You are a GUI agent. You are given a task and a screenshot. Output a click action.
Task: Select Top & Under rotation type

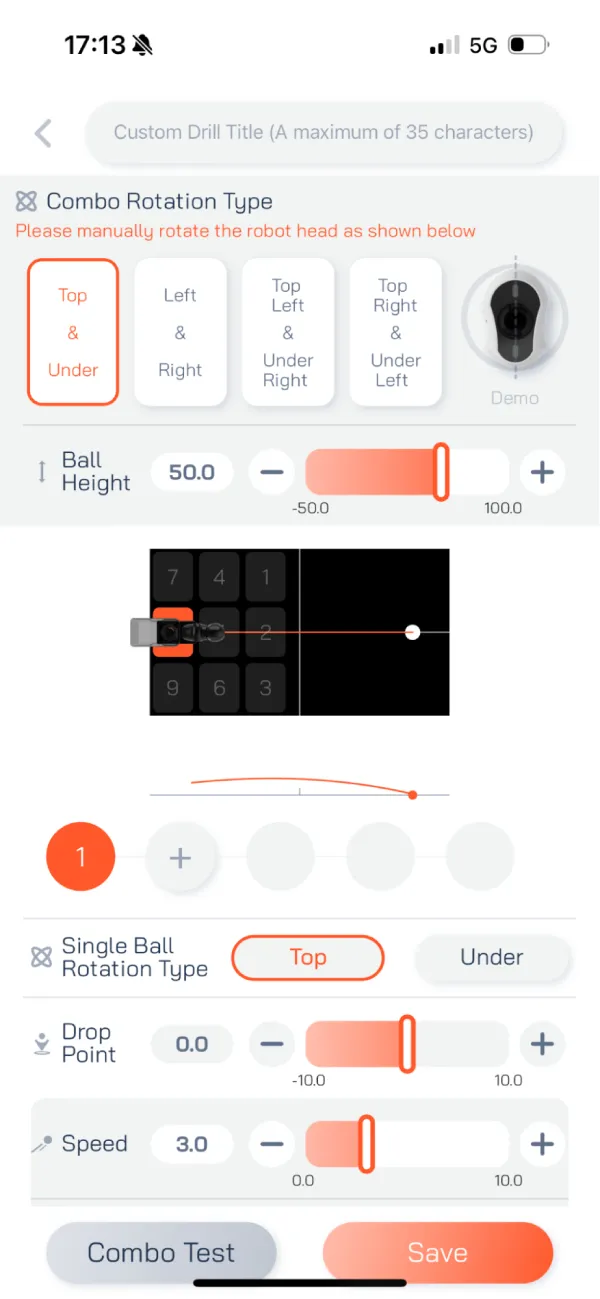click(x=73, y=332)
